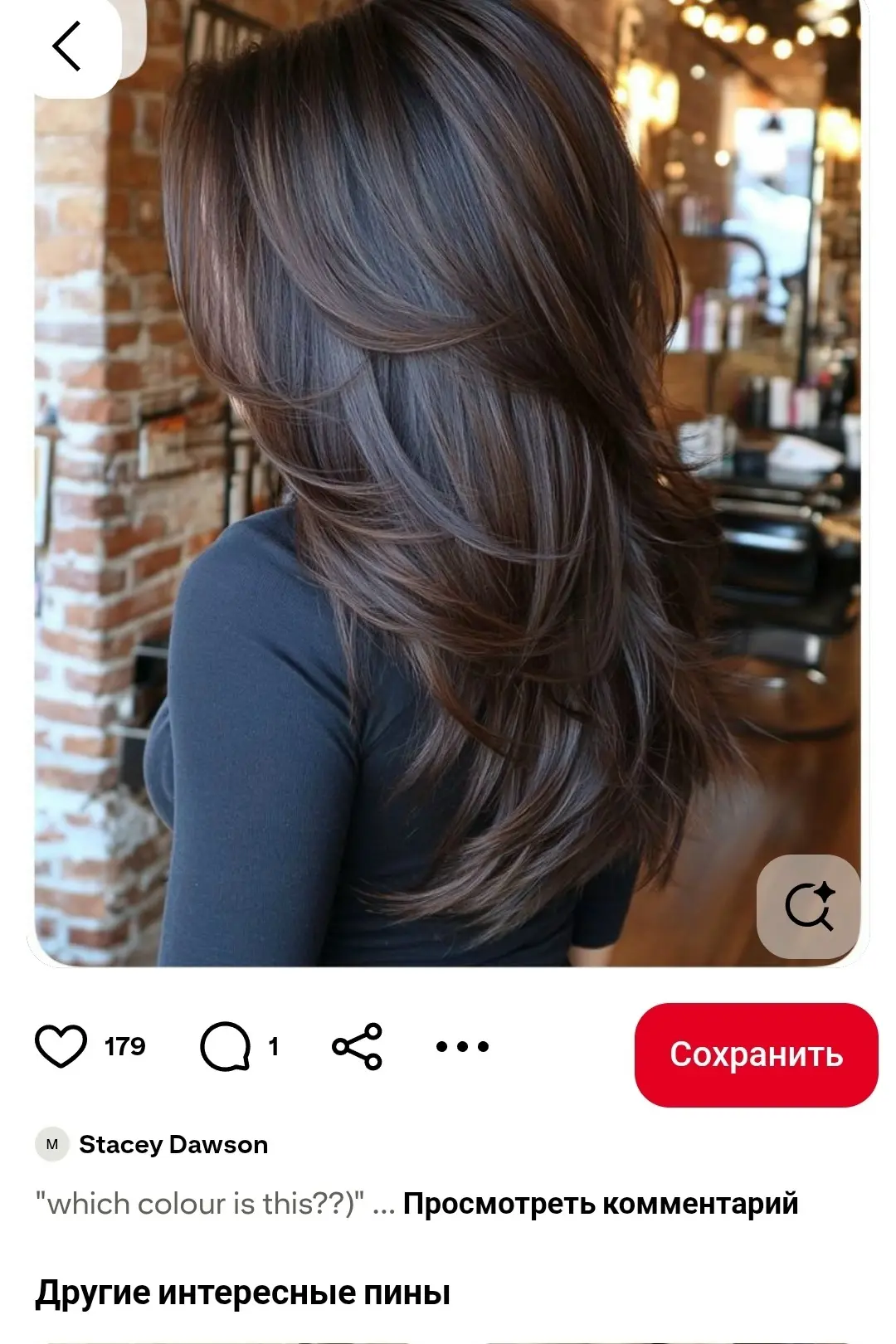Viewport: 896px width, 1344px height.
Task: Tap Просмотреть комментарий link
Action: click(601, 1204)
